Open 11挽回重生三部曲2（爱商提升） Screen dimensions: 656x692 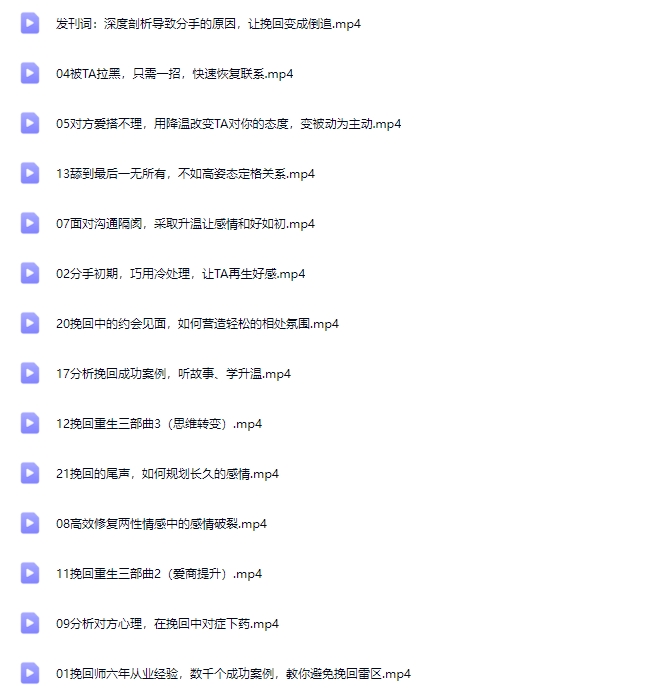click(x=158, y=574)
